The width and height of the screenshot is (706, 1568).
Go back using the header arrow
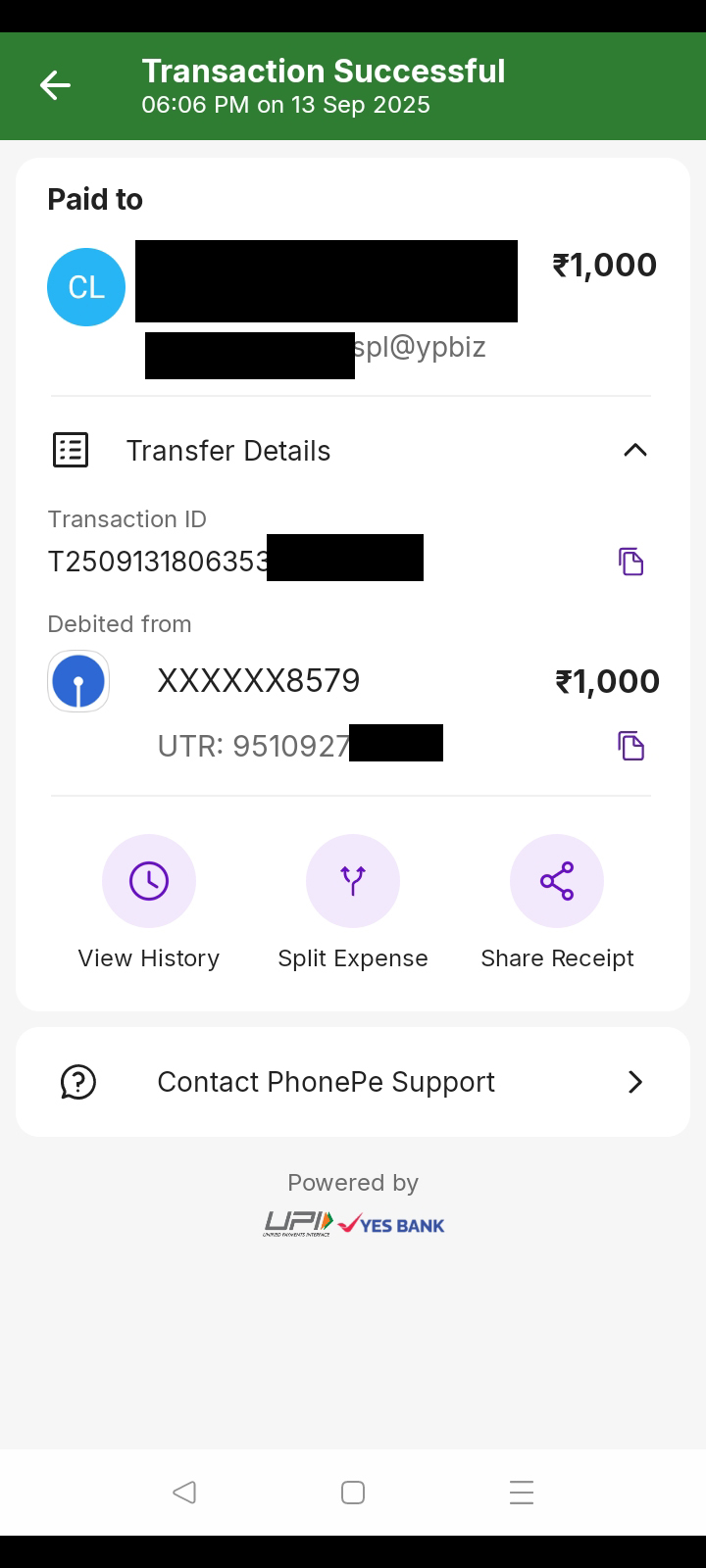point(55,86)
